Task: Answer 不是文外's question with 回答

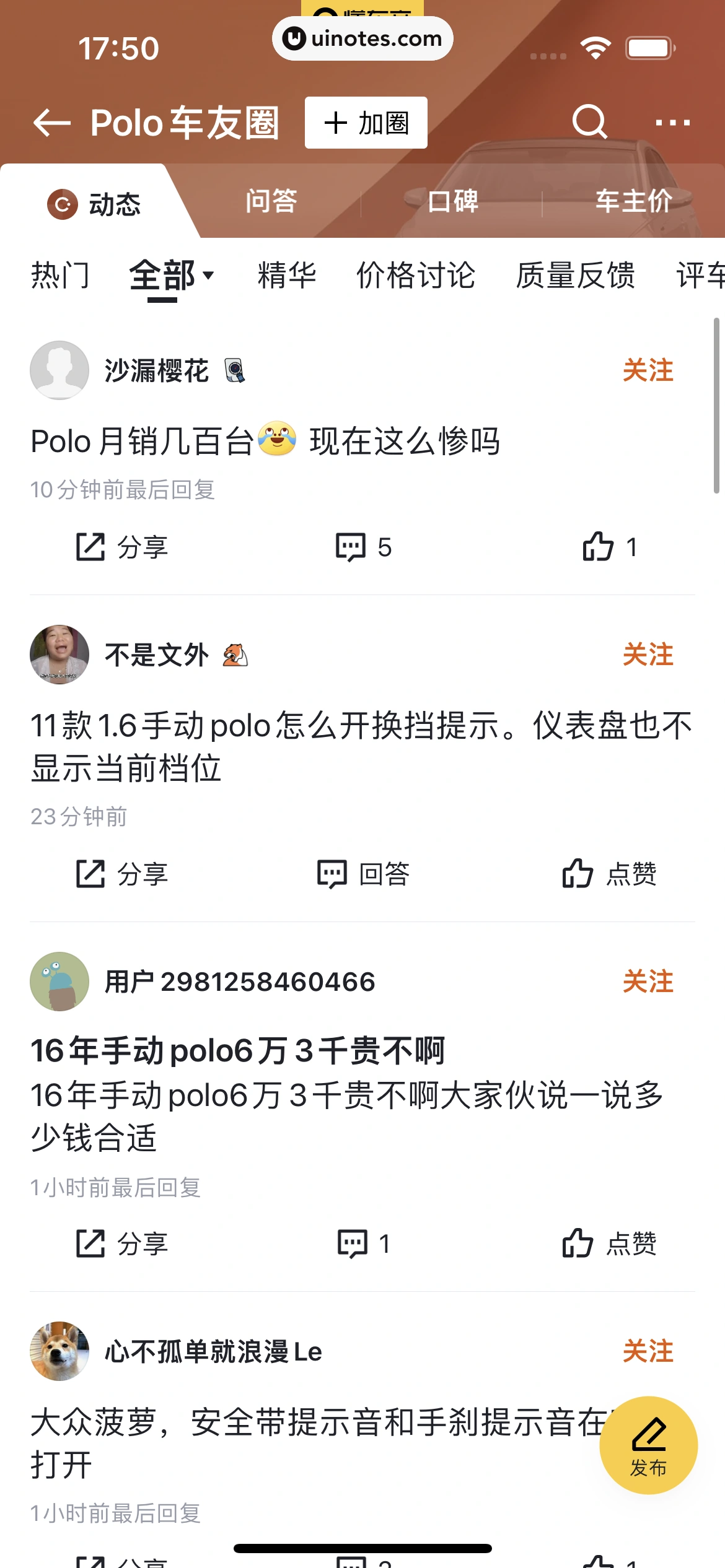Action: [x=363, y=874]
